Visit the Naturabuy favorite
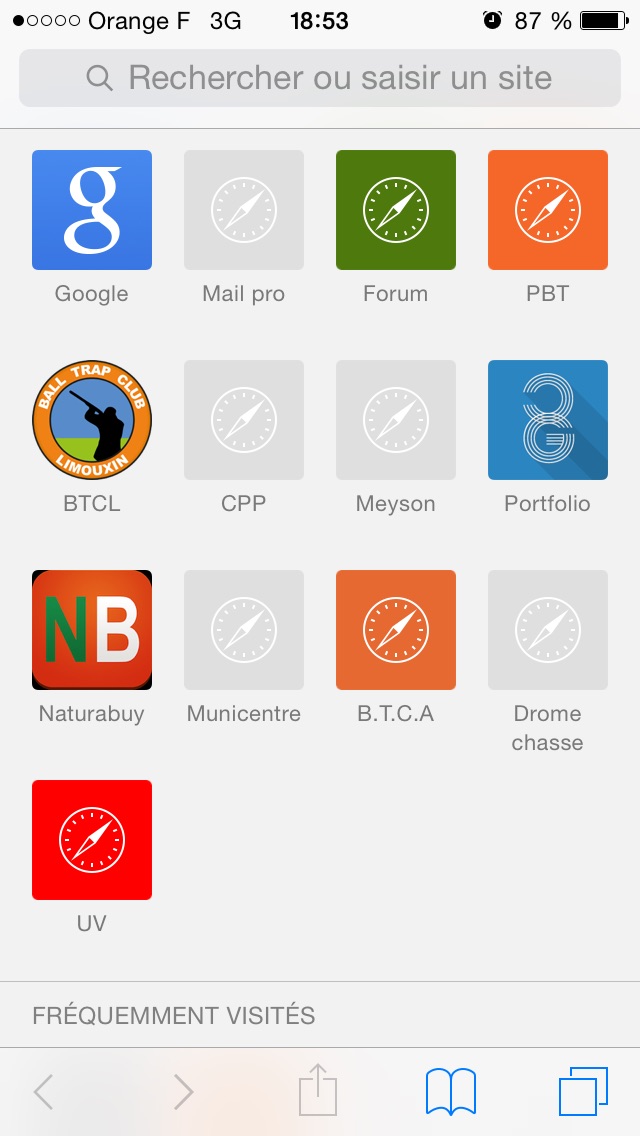The image size is (640, 1136). tap(92, 630)
